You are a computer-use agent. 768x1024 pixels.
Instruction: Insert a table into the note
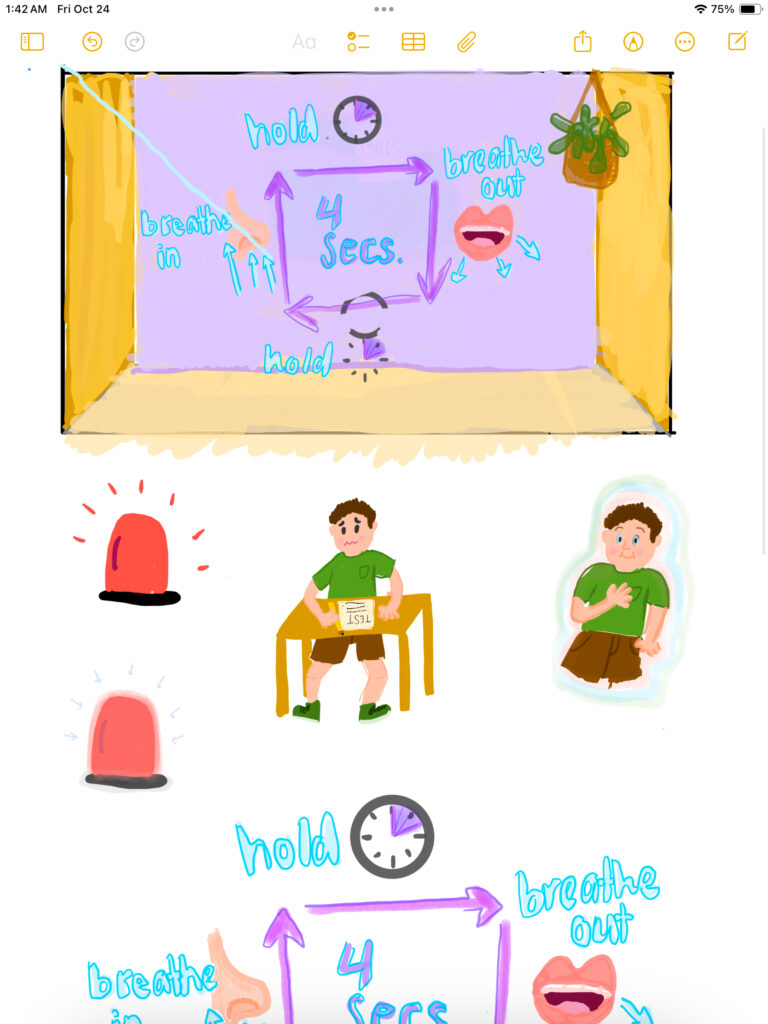(413, 42)
